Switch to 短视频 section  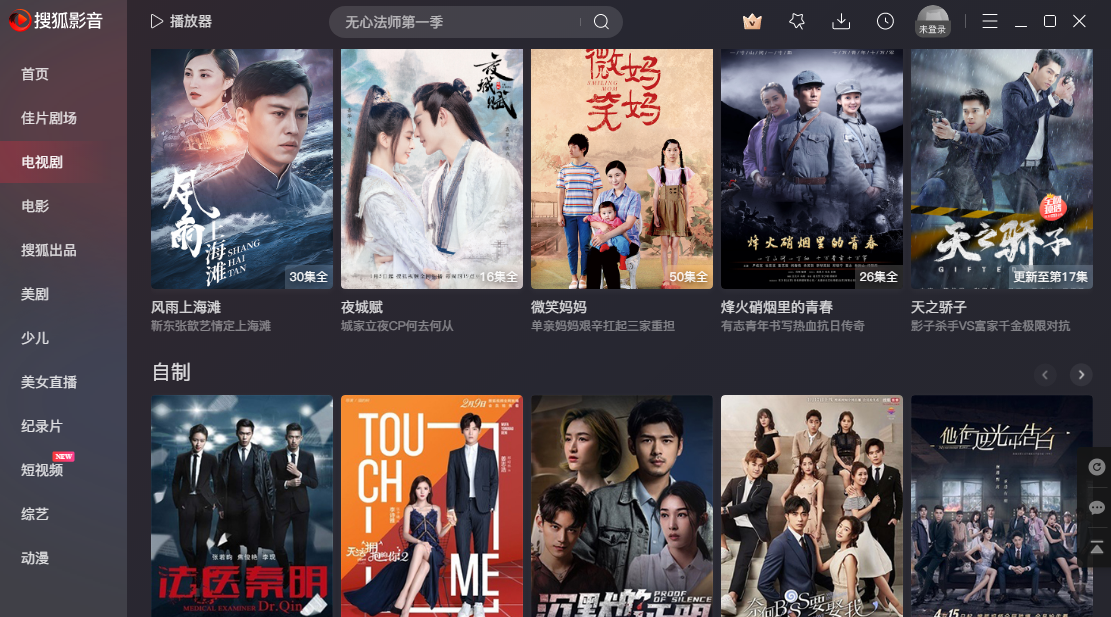tap(42, 470)
